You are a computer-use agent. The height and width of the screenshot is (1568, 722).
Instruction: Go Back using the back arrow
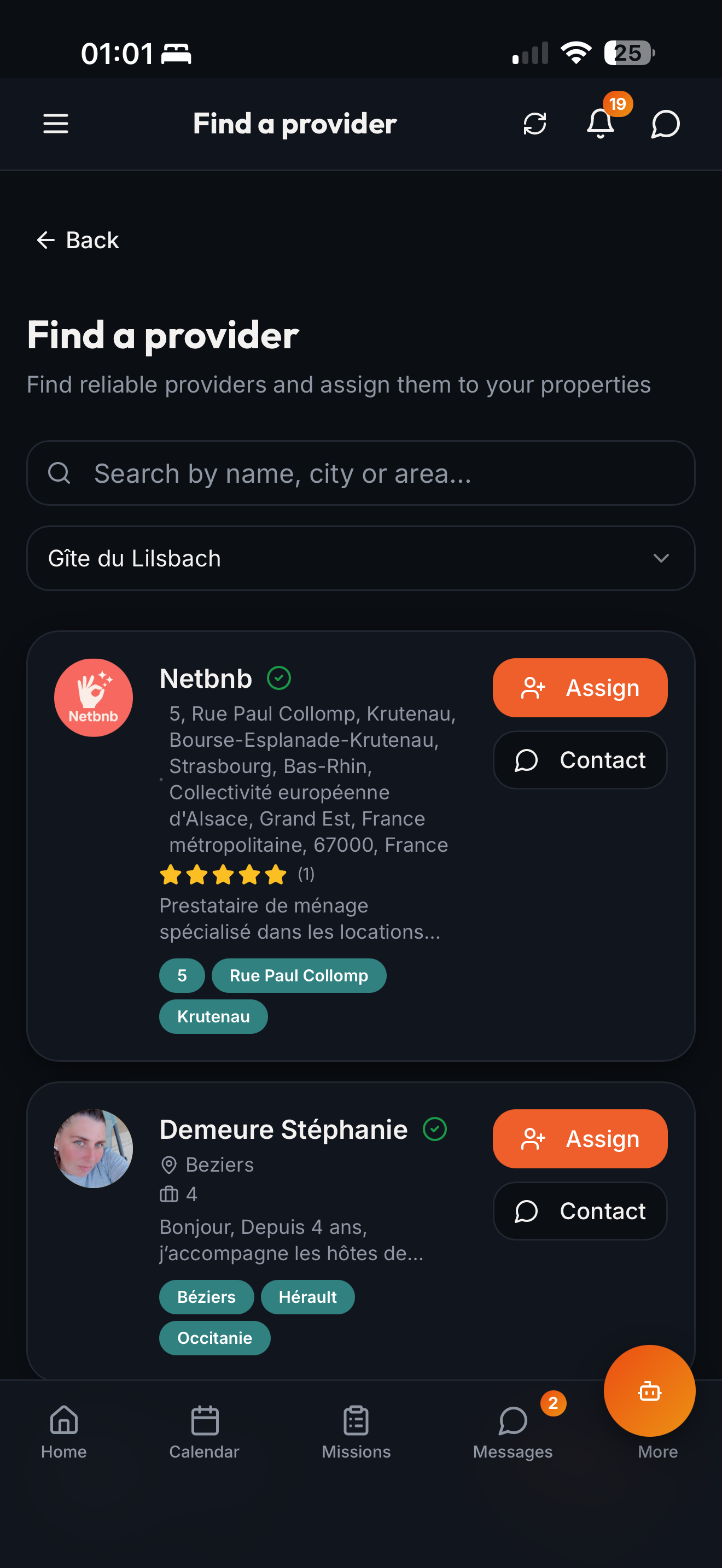[77, 240]
